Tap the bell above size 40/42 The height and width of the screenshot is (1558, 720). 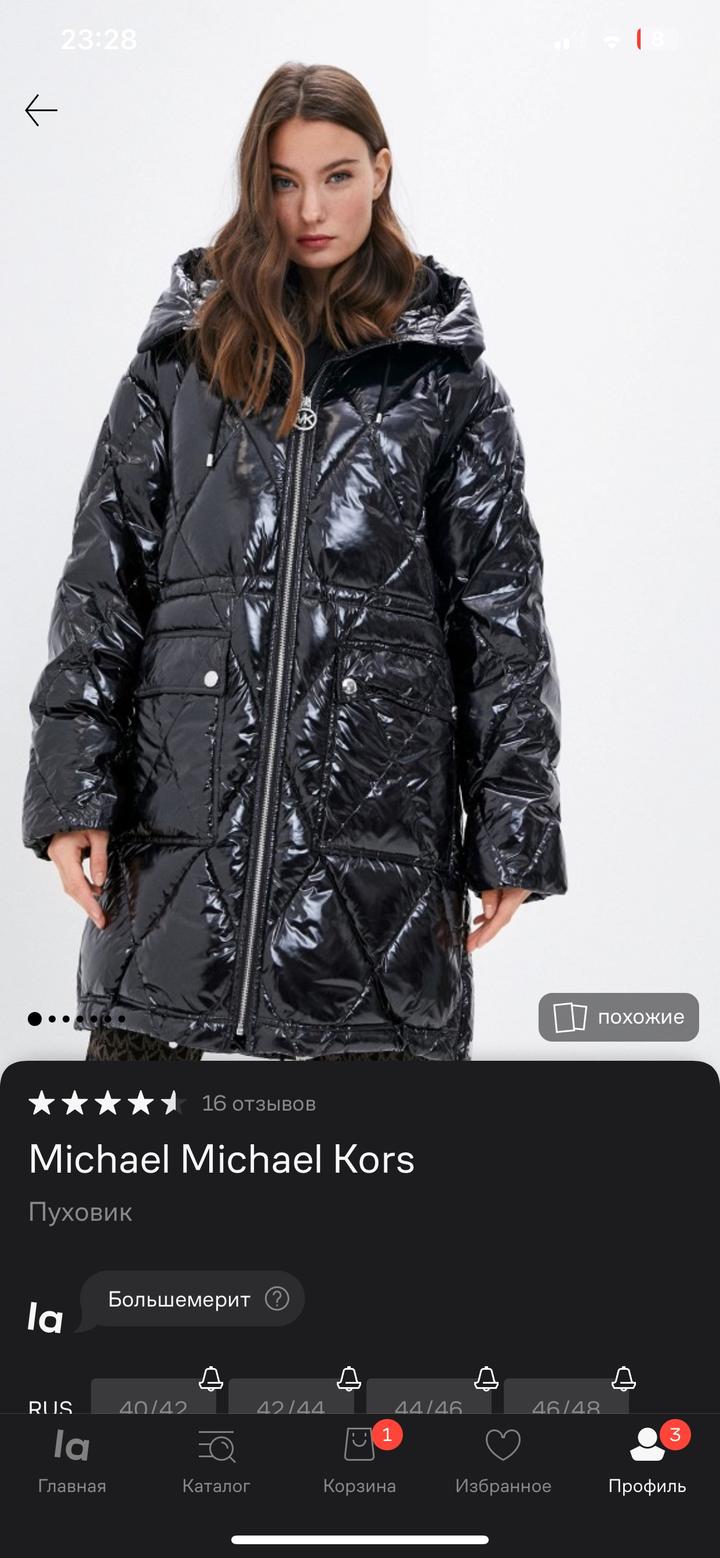tap(211, 1378)
